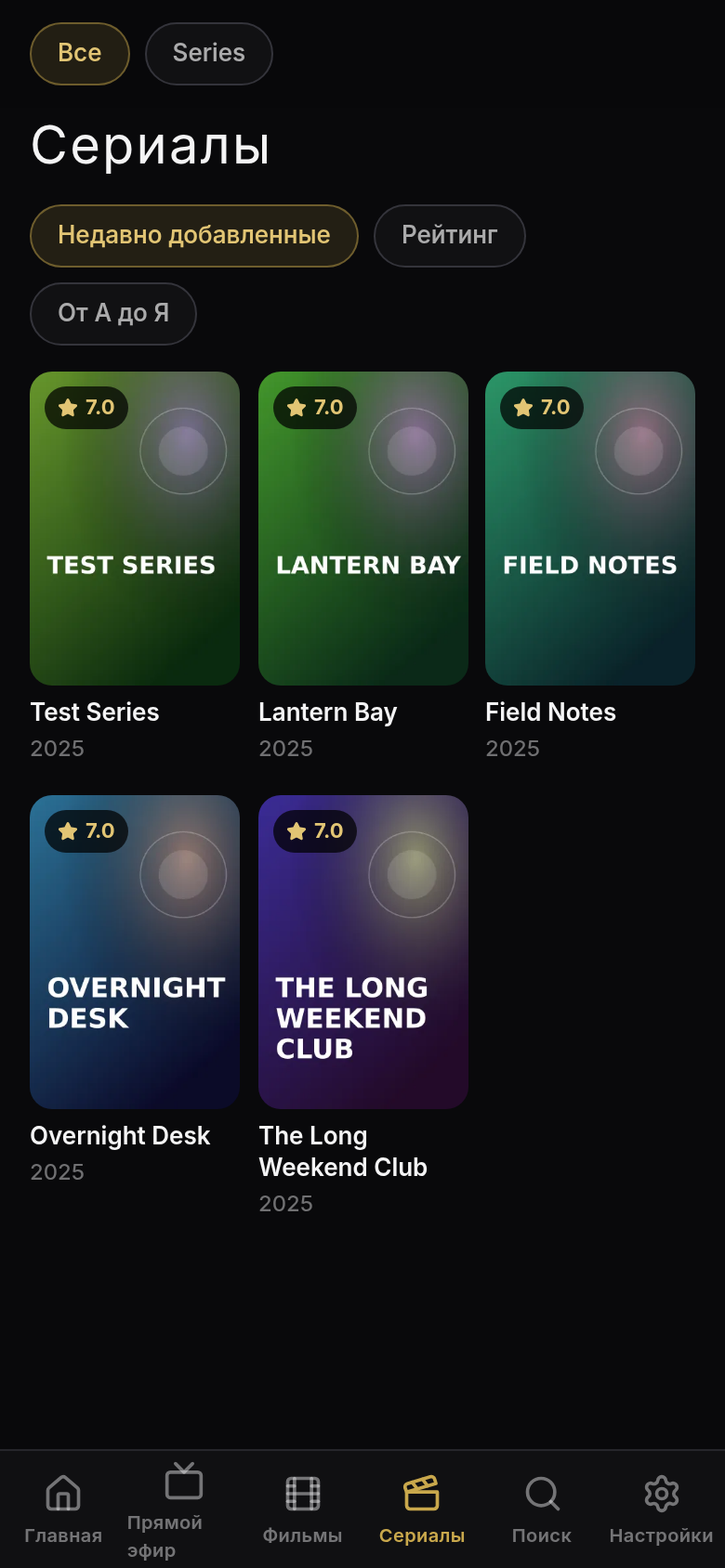Go to the Главная tab

click(x=63, y=1509)
